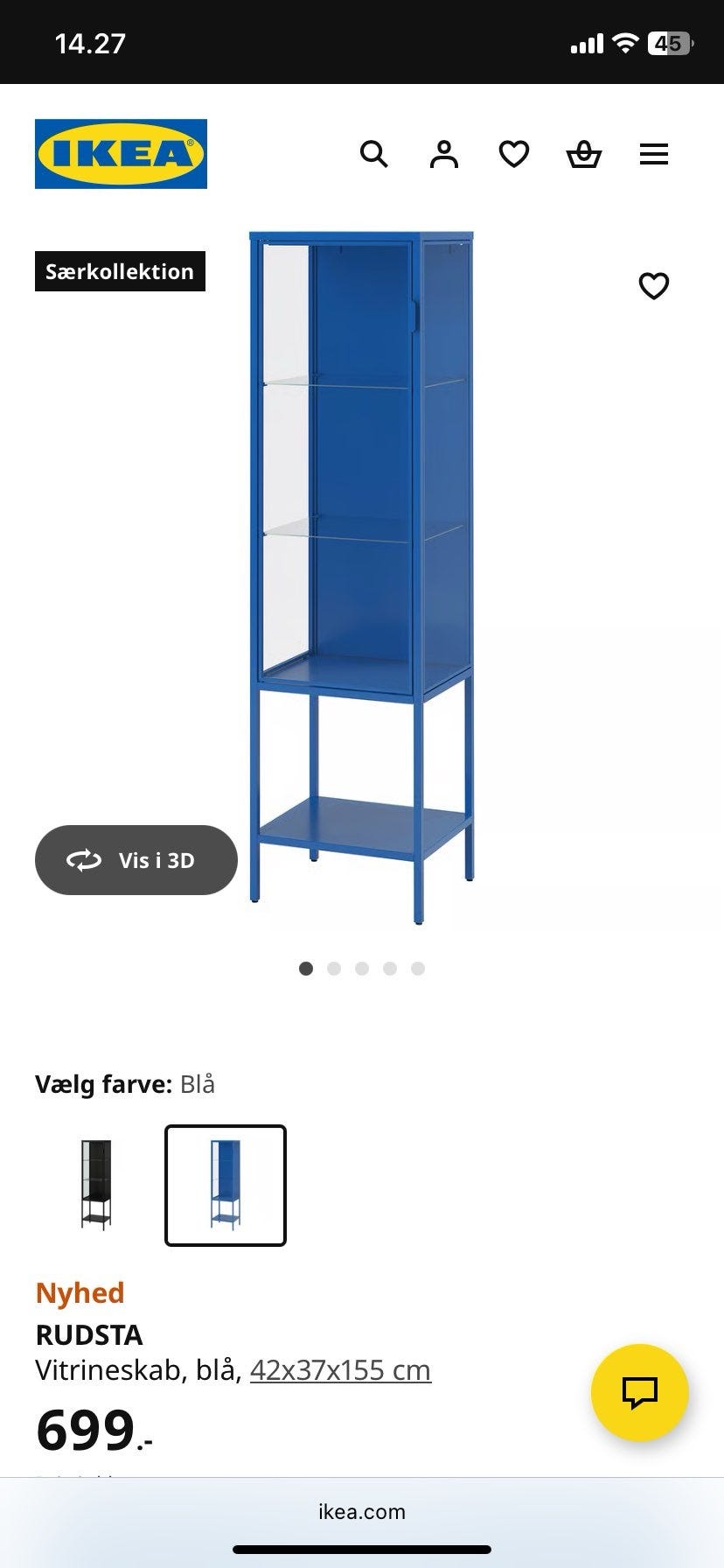Image resolution: width=724 pixels, height=1568 pixels.
Task: Toggle the product favorite heart
Action: [x=654, y=285]
